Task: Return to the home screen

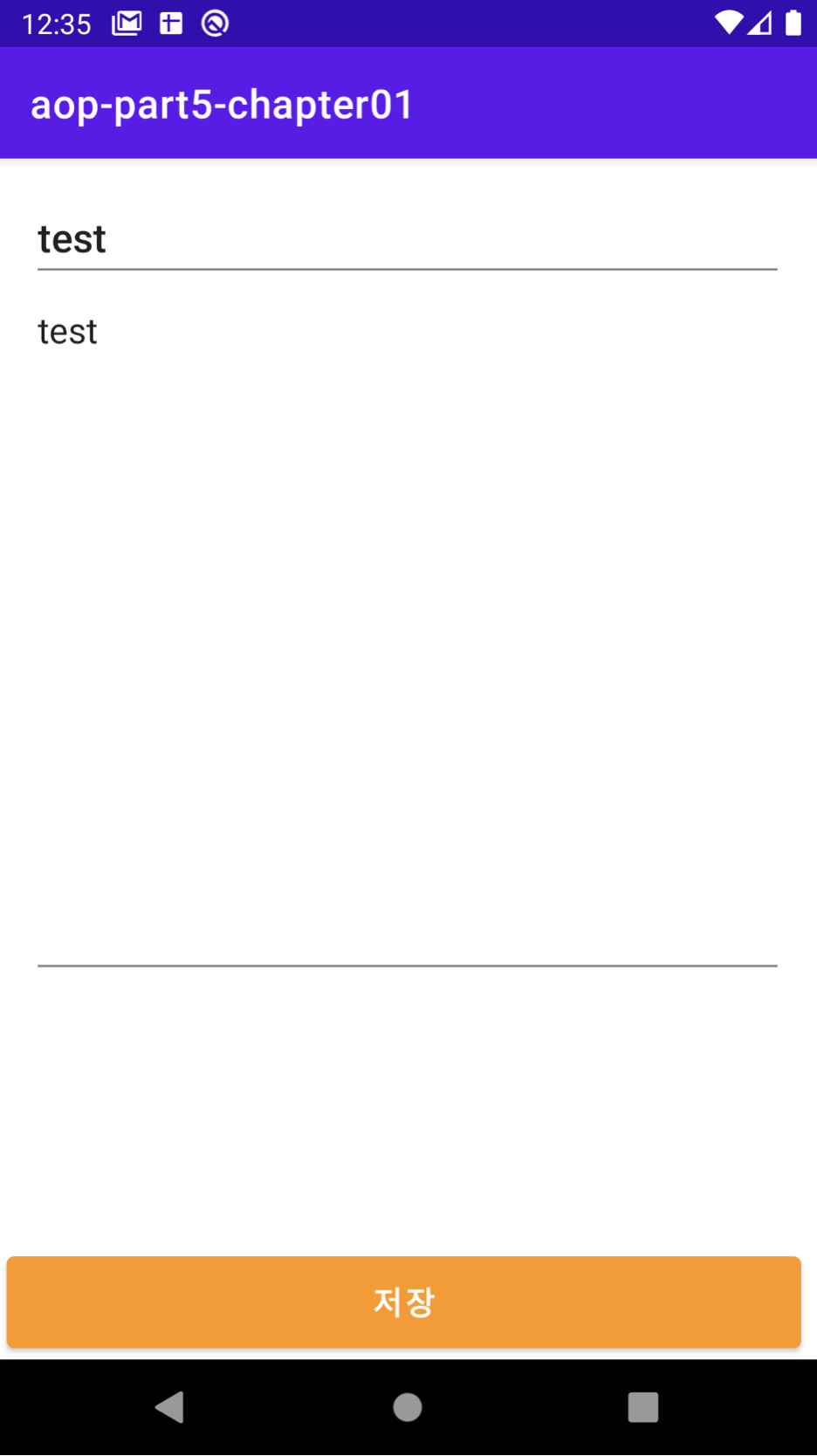Action: (408, 1407)
